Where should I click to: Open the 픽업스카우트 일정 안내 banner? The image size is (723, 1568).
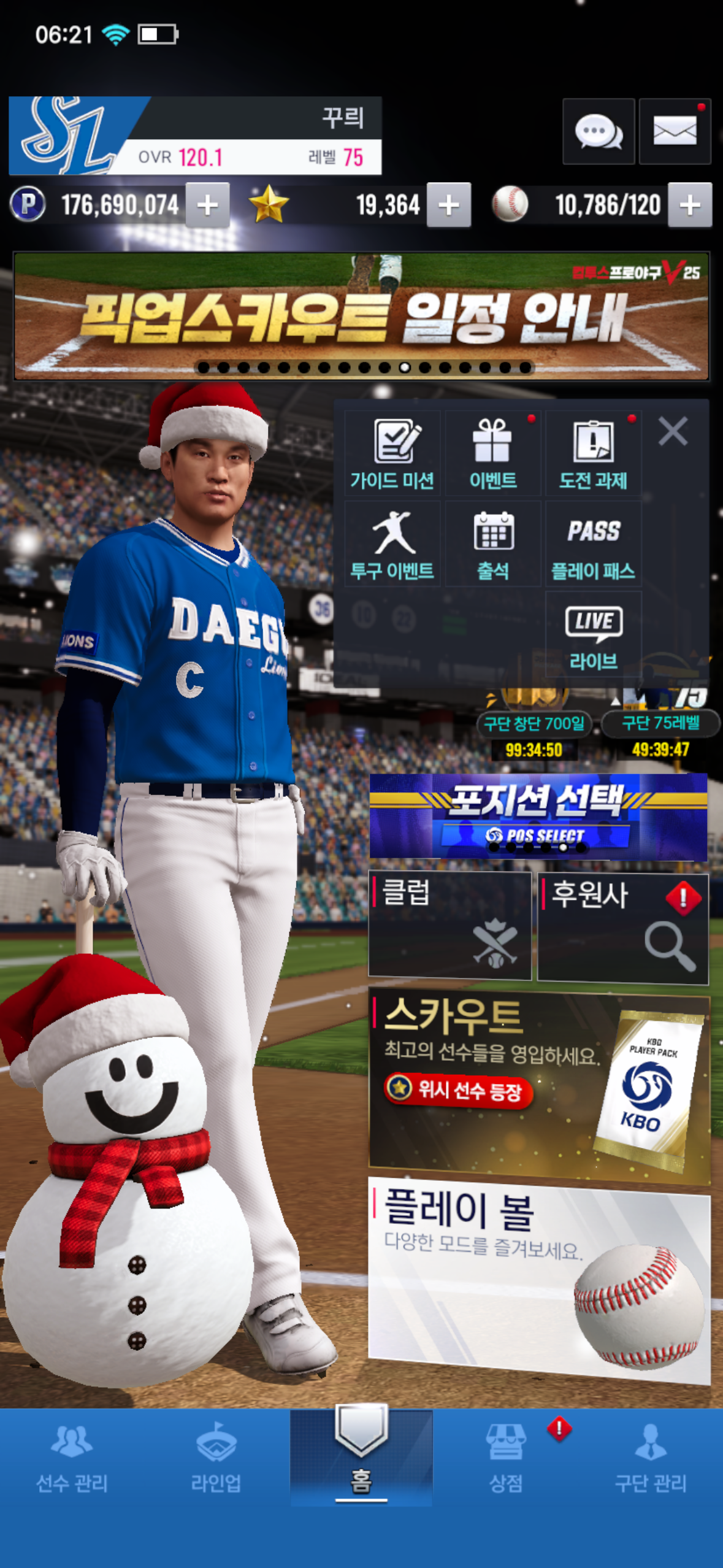361,317
